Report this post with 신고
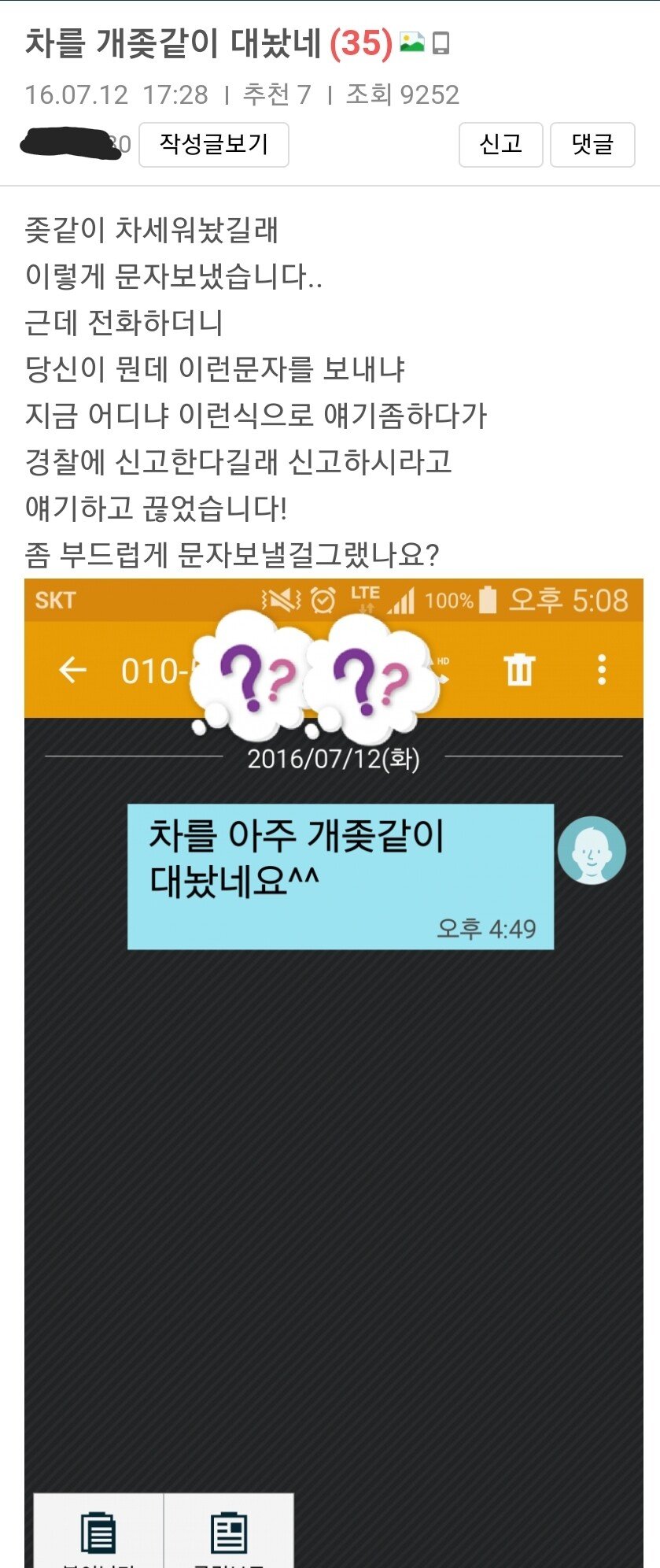Screen dimensions: 660x1568 [x=500, y=145]
